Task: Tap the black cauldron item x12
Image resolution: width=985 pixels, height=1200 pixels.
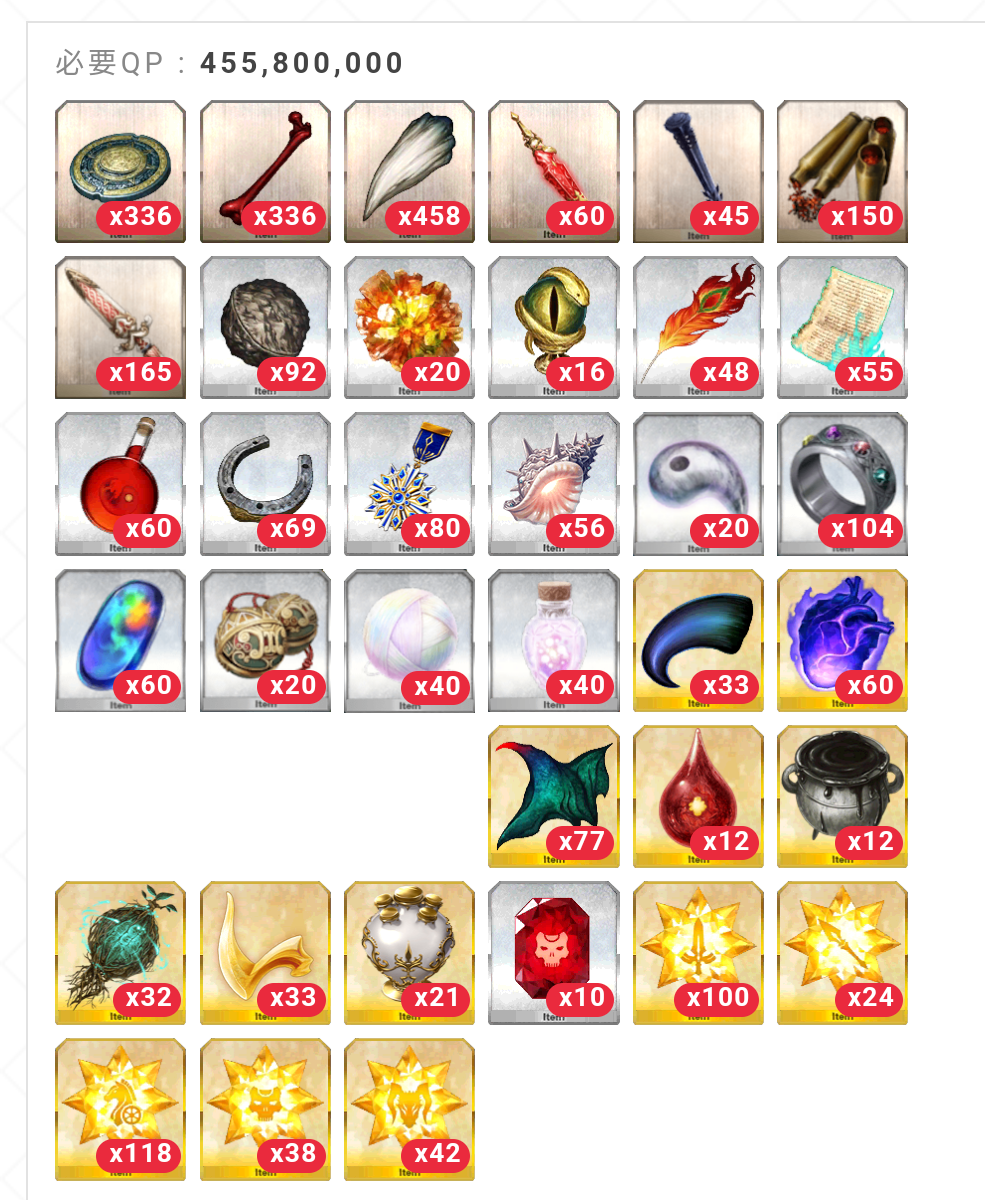Action: coord(842,796)
